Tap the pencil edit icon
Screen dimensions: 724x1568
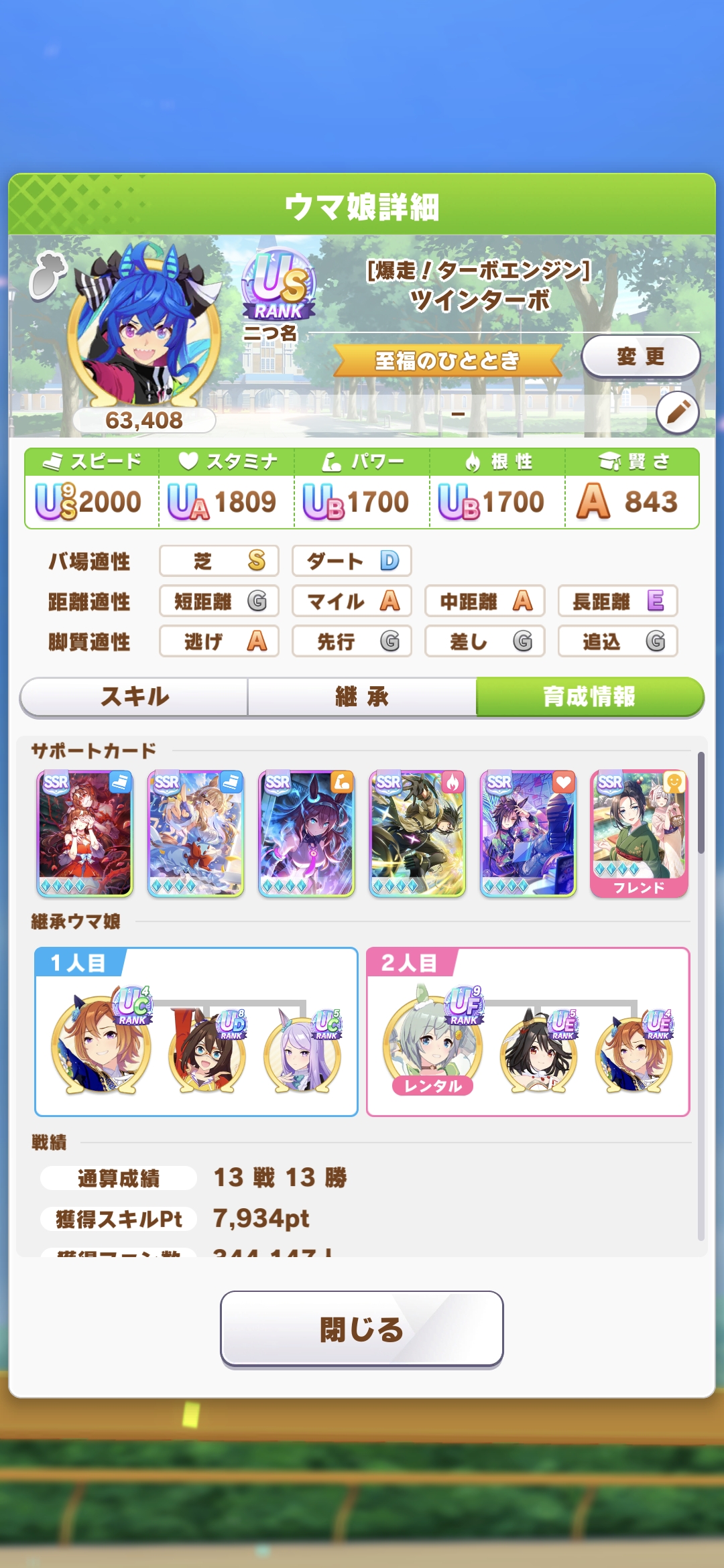[677, 413]
